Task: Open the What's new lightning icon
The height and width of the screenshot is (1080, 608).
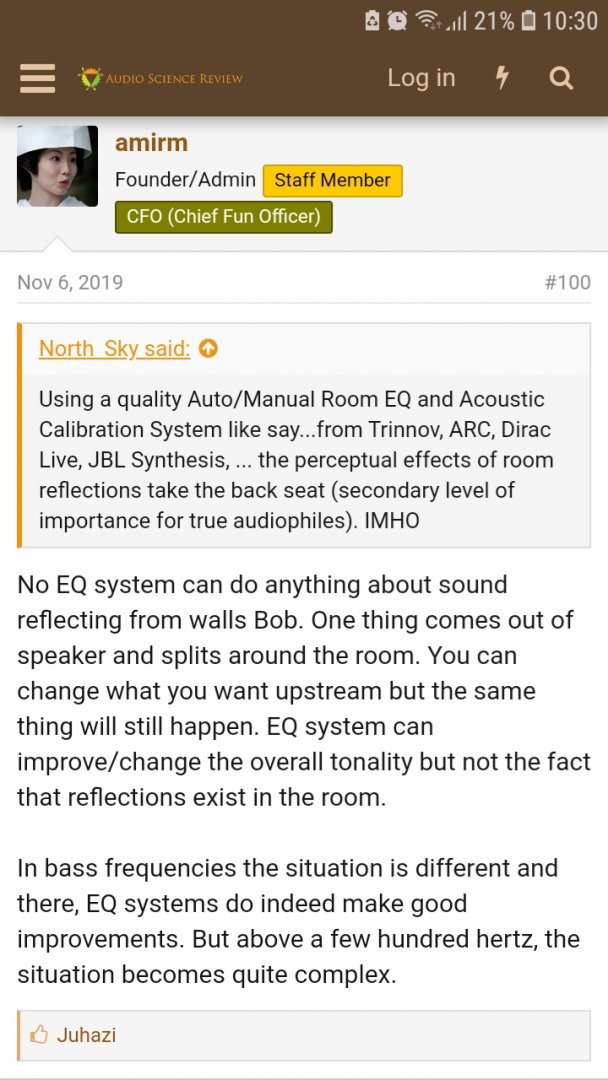Action: click(x=502, y=78)
